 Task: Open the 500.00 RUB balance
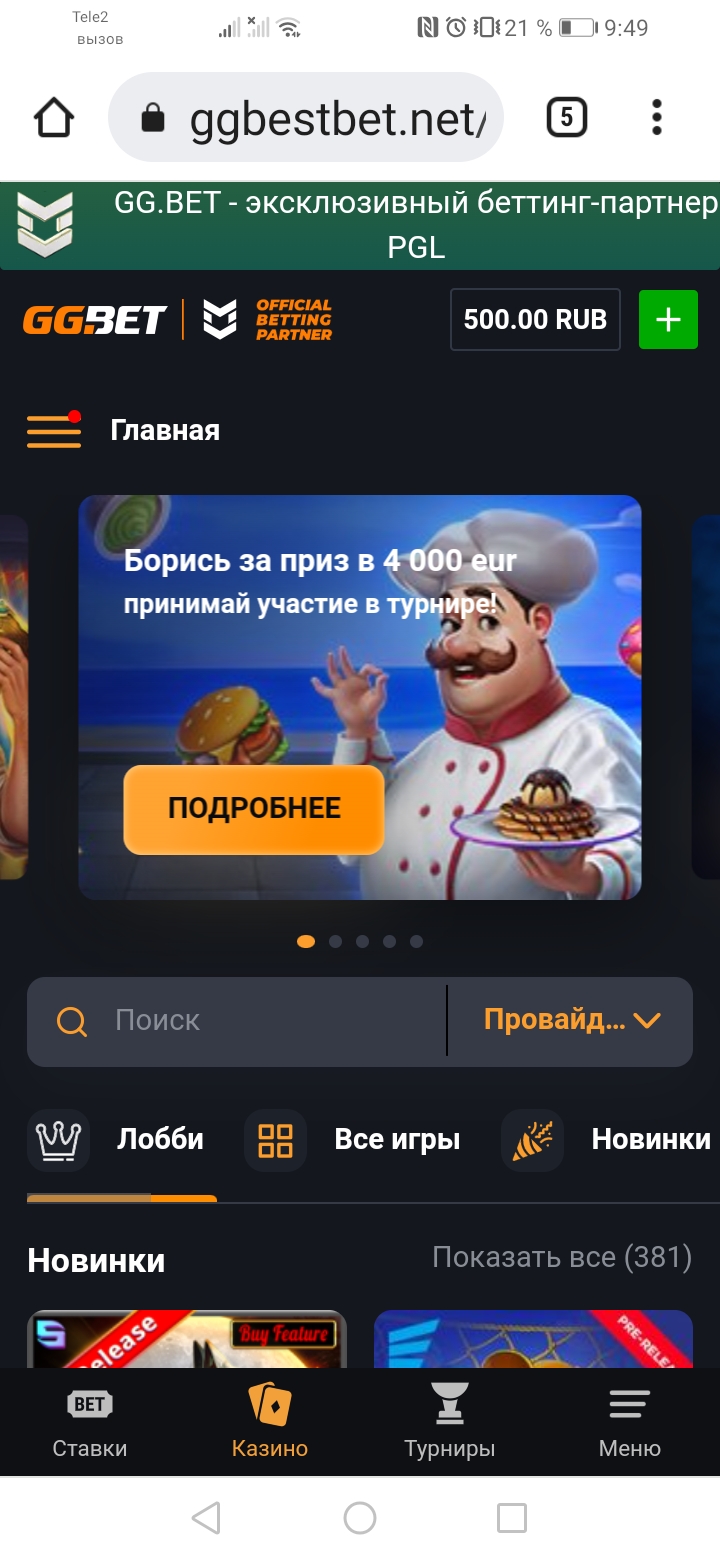click(x=535, y=319)
